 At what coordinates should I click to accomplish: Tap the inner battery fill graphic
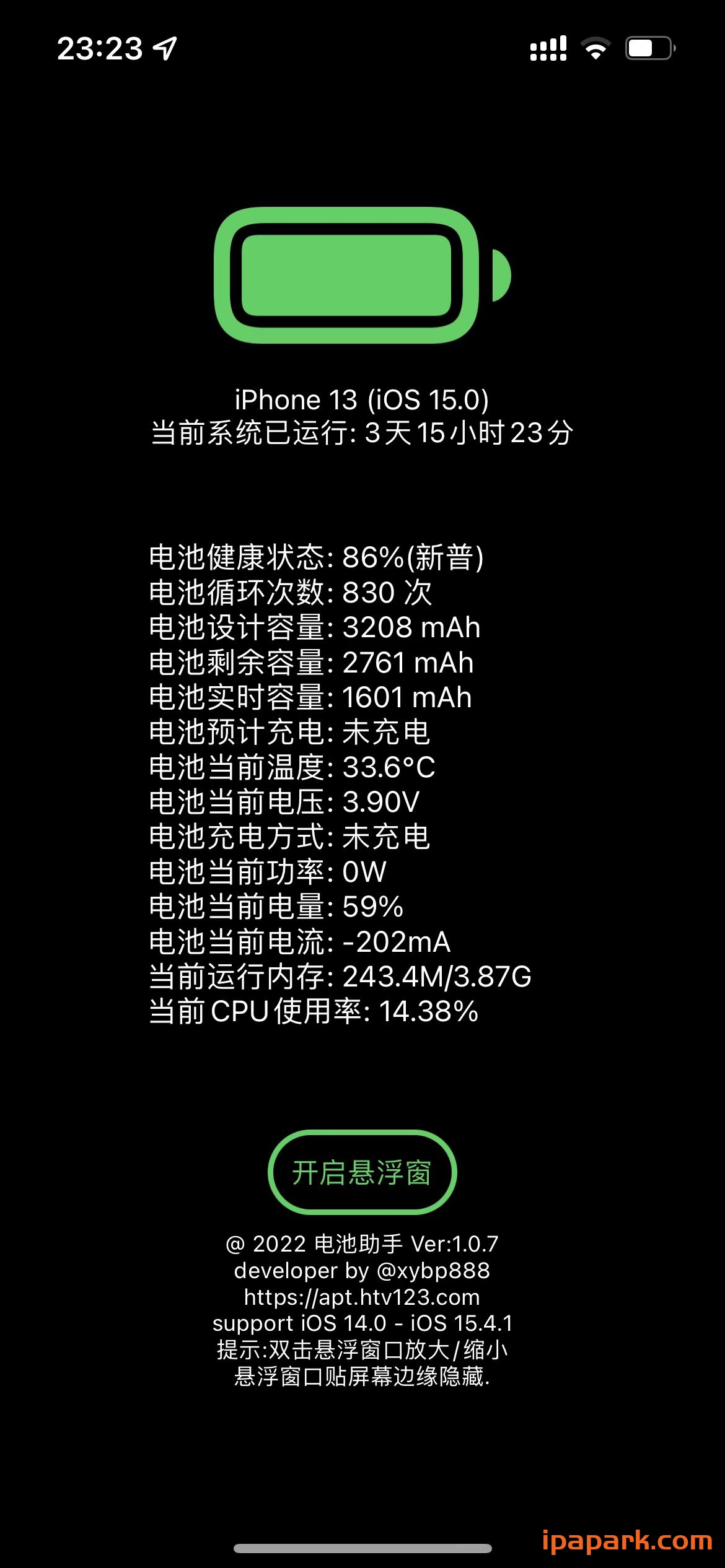[347, 276]
